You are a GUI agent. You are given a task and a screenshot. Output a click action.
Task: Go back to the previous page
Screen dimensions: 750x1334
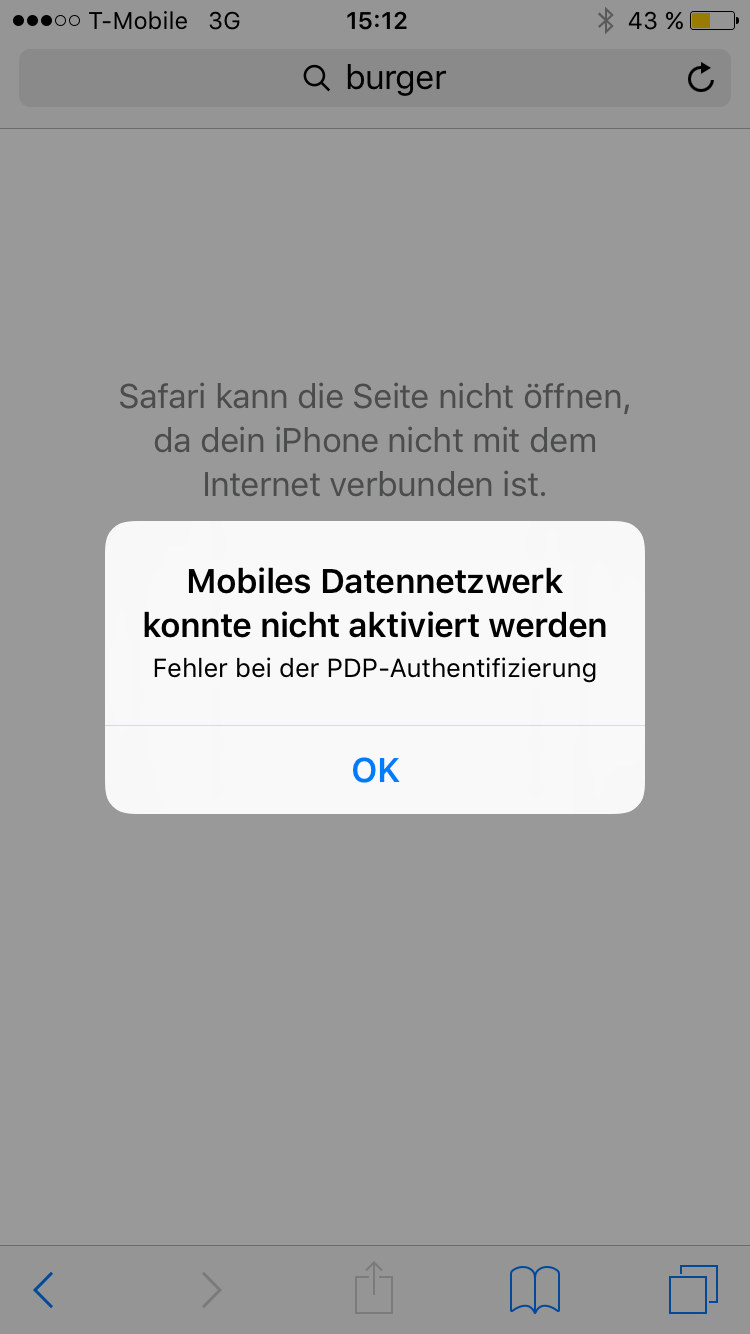pos(43,1290)
